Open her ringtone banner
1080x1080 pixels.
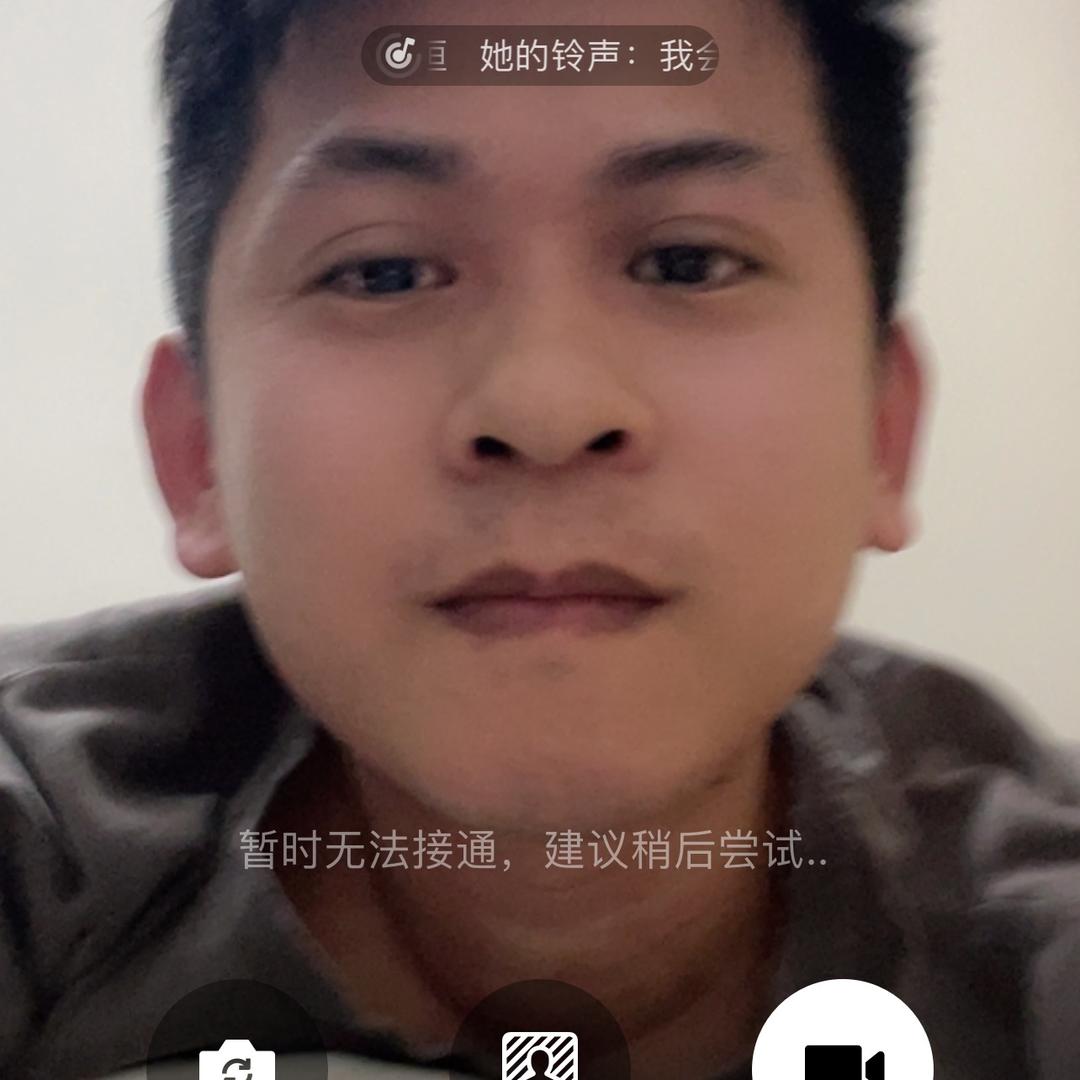tap(540, 56)
